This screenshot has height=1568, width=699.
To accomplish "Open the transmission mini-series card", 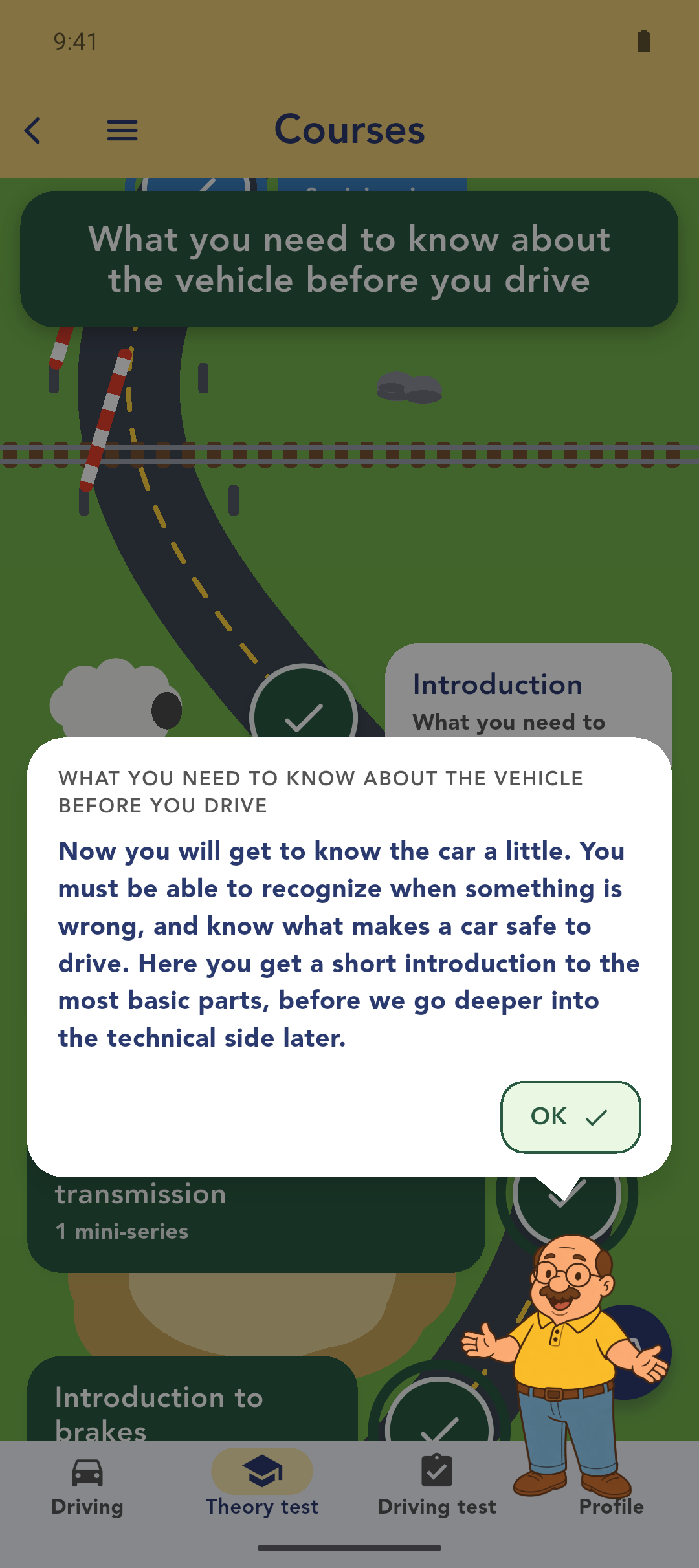I will (x=256, y=1224).
